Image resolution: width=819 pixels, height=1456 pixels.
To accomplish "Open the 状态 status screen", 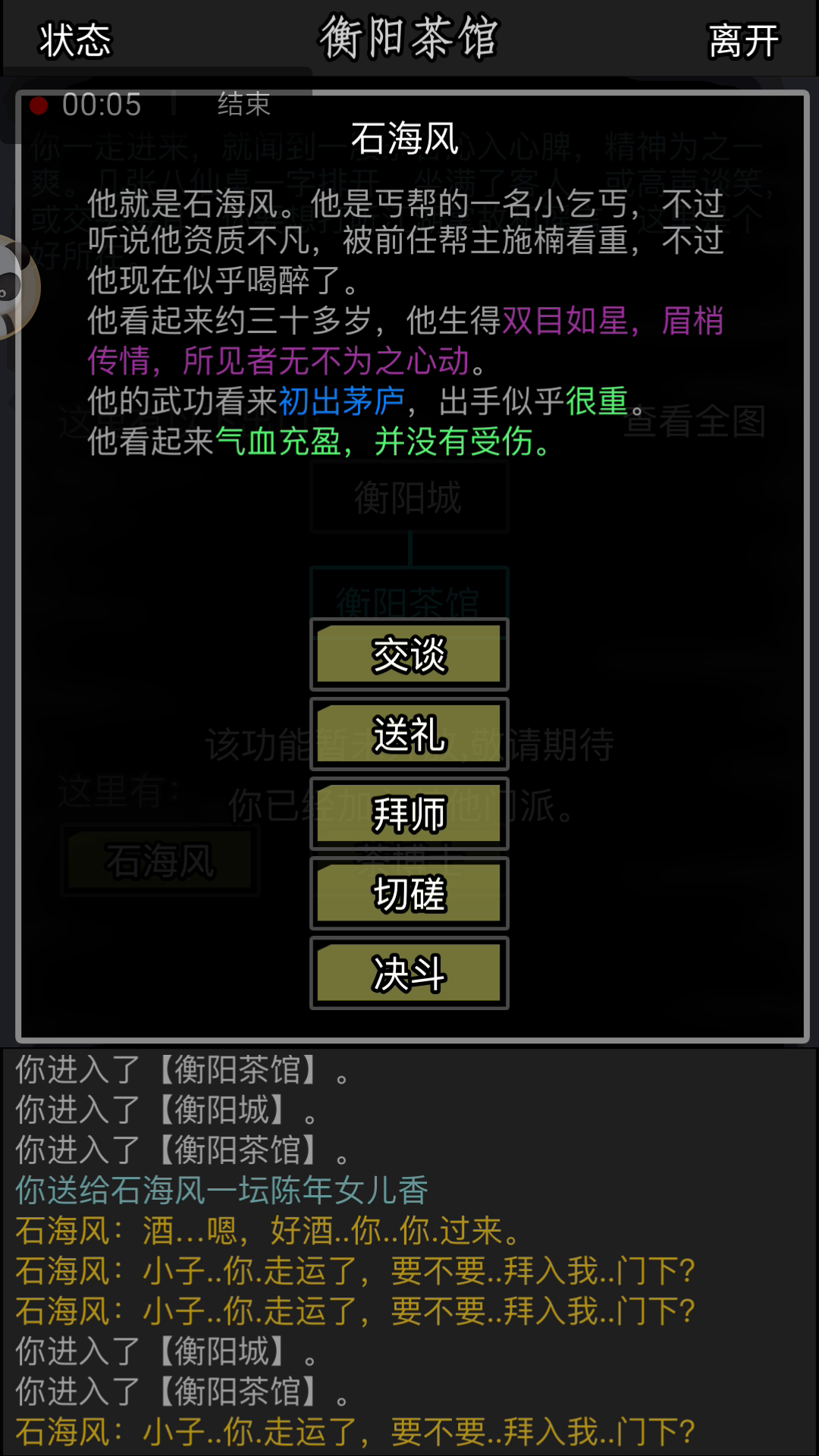I will click(x=75, y=39).
